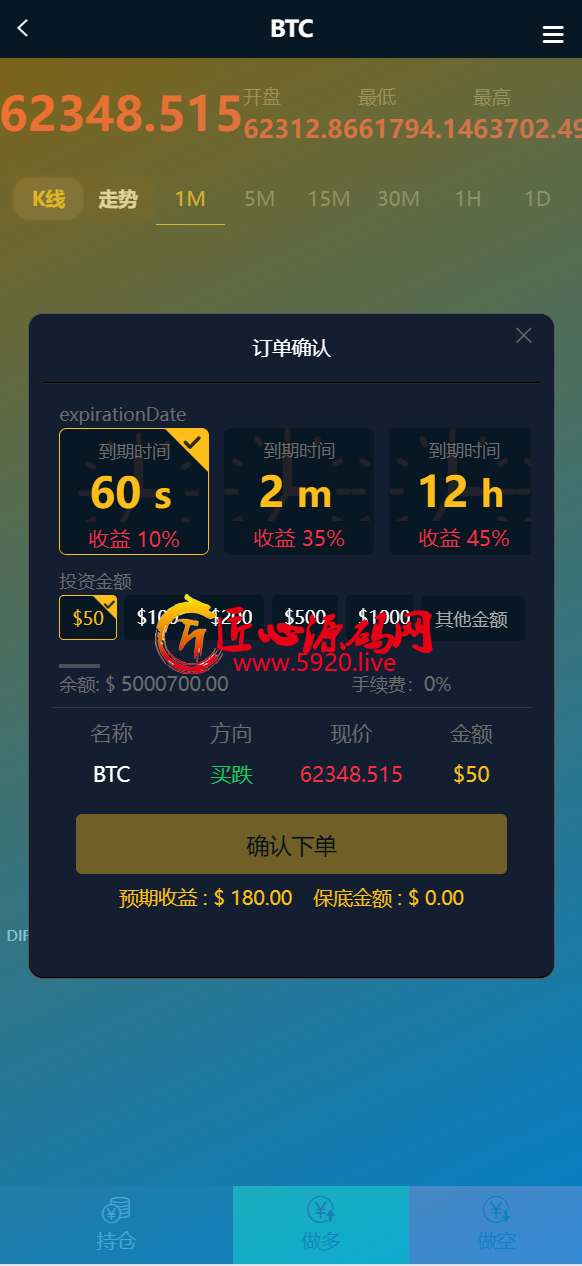The width and height of the screenshot is (582, 1266).
Task: Select the 15M timeframe
Action: tap(329, 198)
